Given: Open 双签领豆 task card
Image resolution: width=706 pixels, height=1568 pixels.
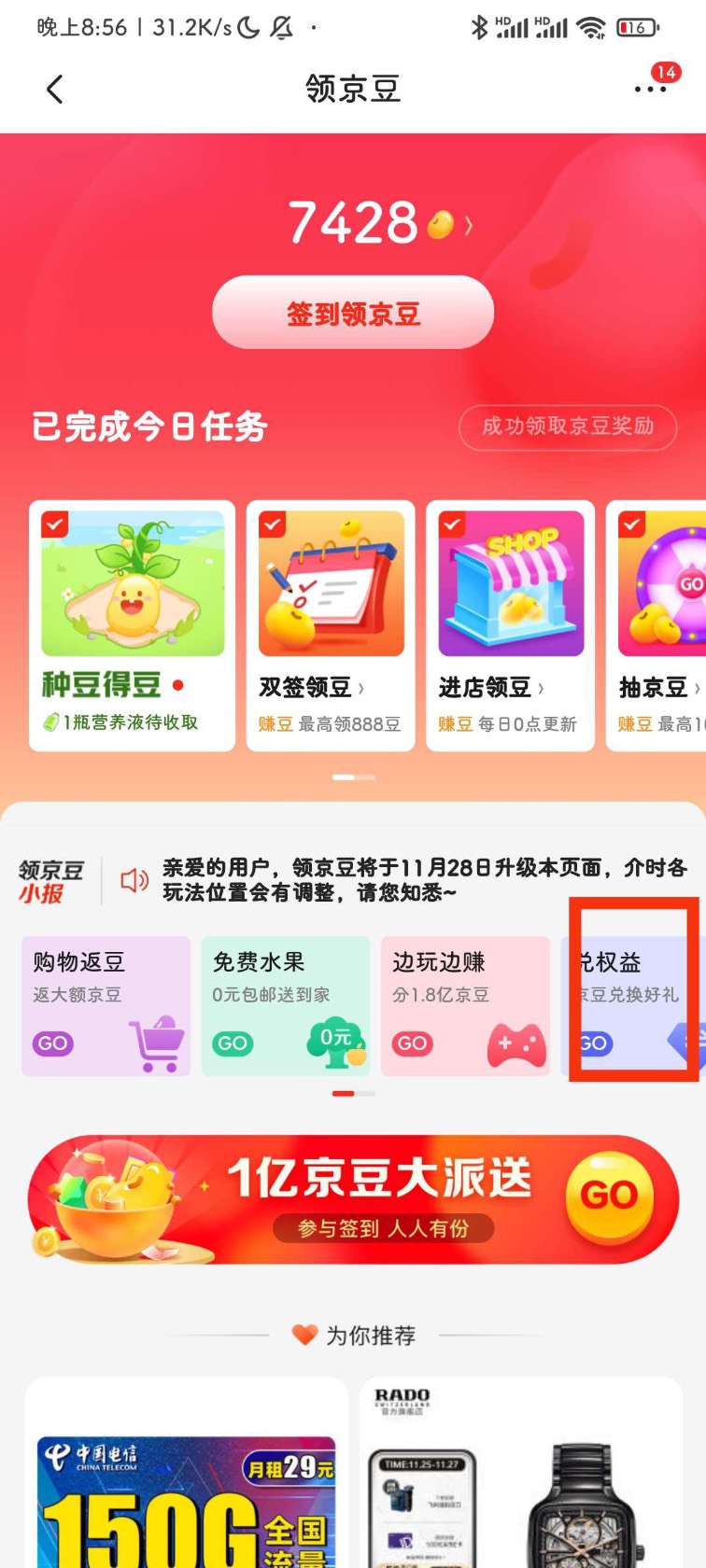Looking at the screenshot, I should 331,625.
